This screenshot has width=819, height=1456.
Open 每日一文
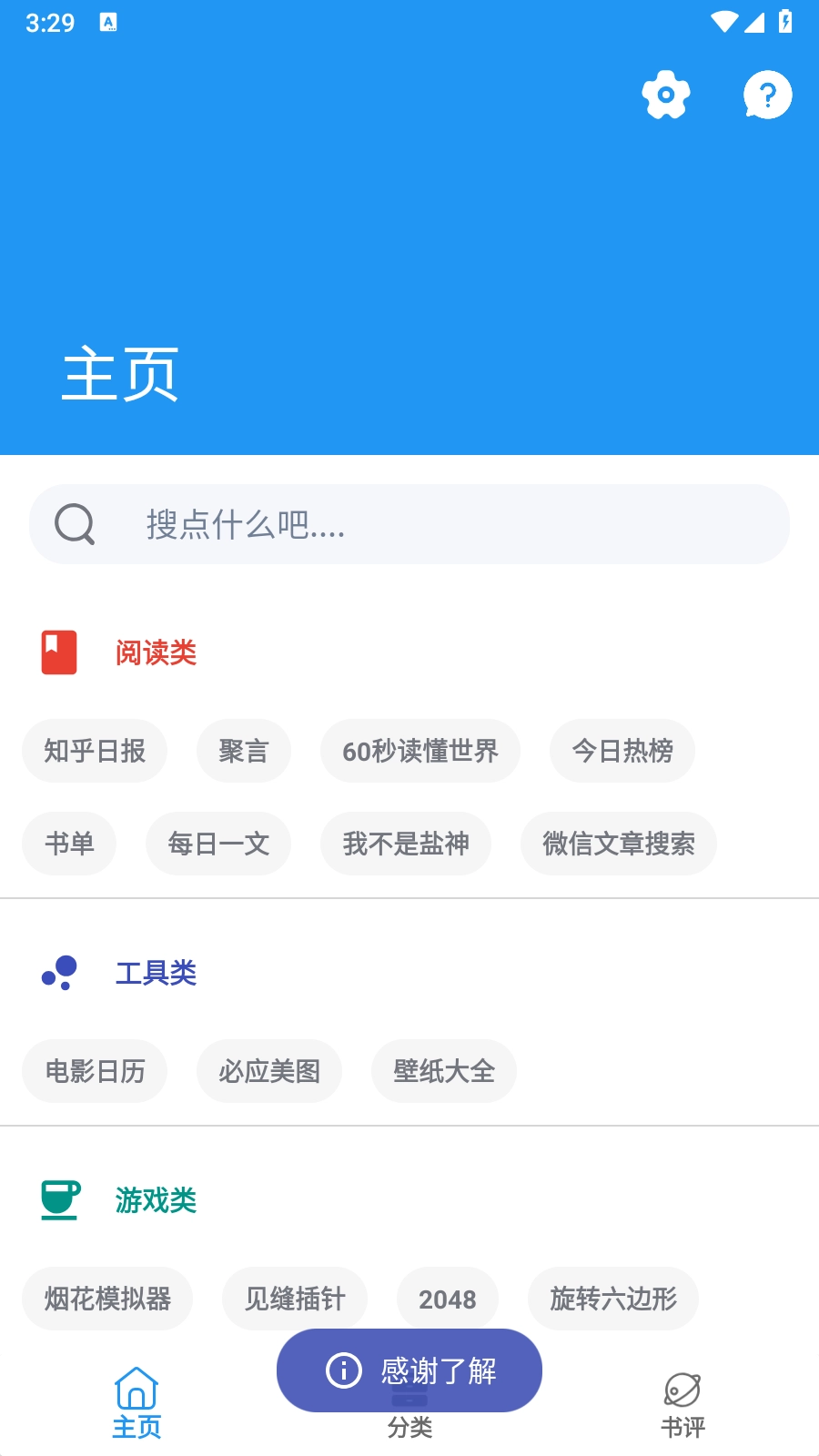(218, 844)
